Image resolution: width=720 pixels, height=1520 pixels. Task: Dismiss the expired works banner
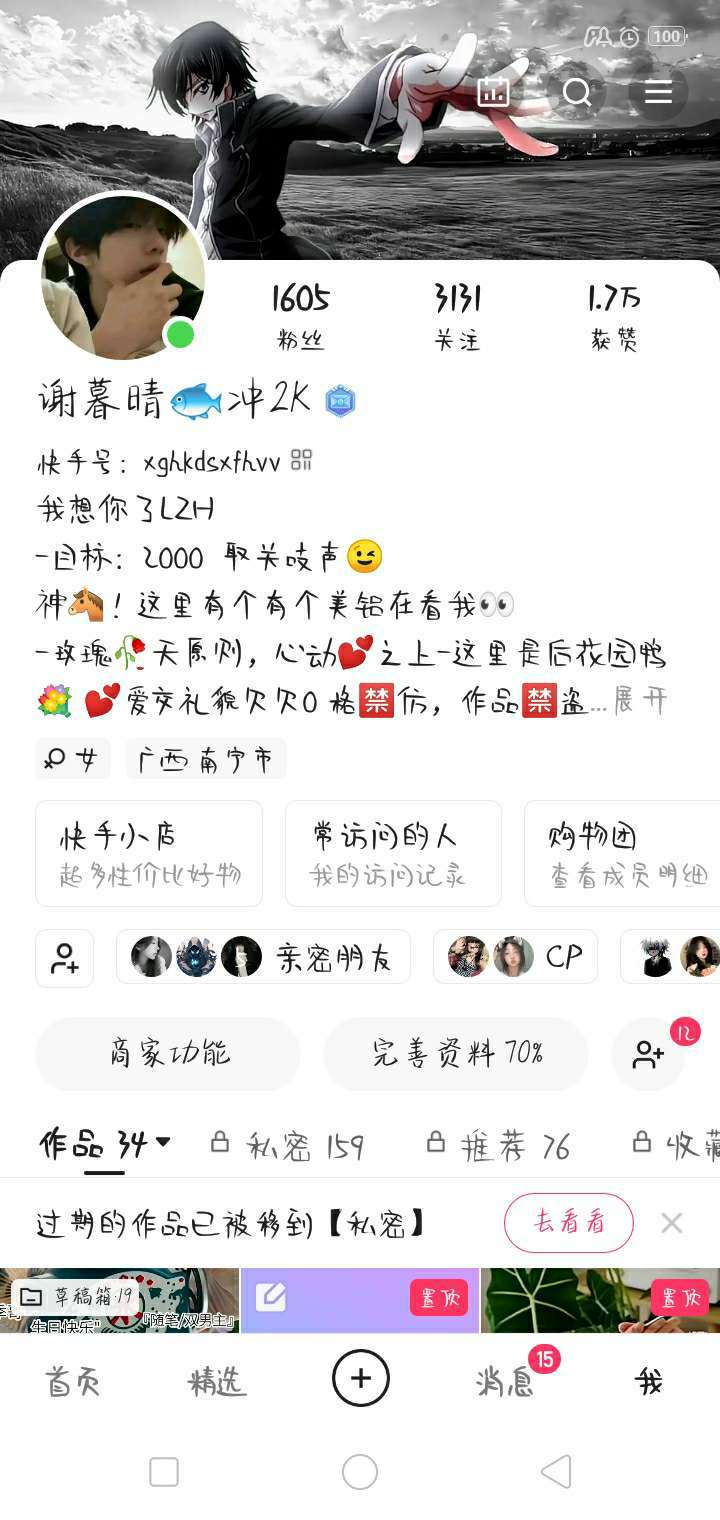pos(671,1222)
